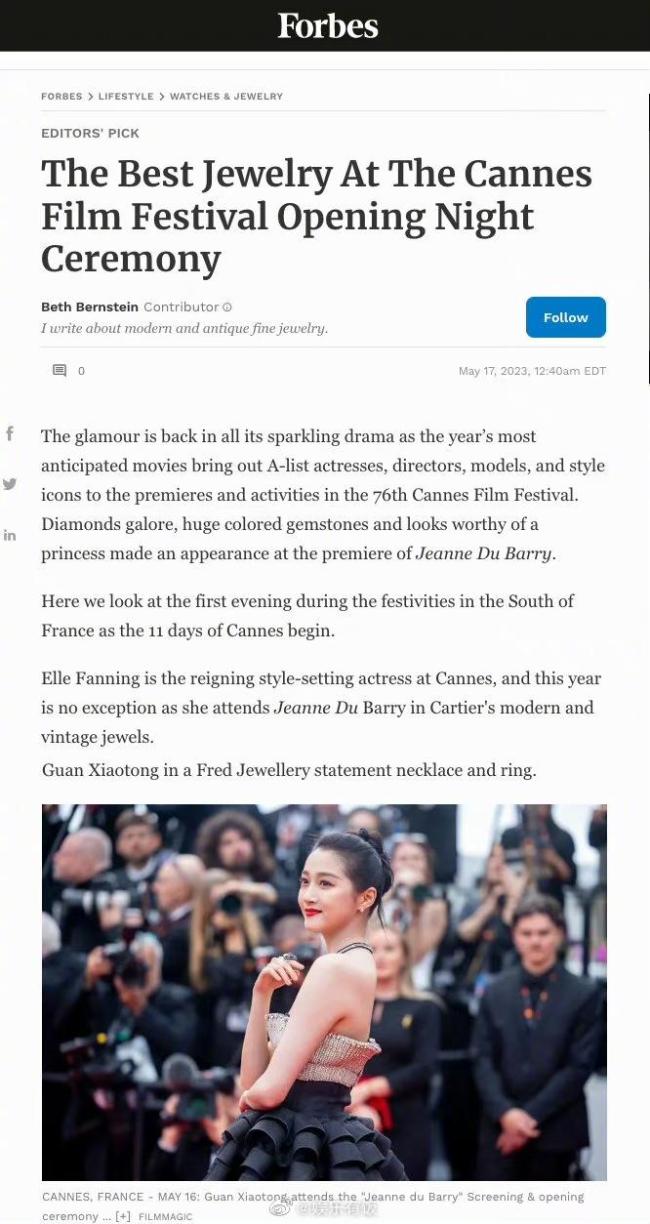Open the article comments icon

tap(60, 371)
